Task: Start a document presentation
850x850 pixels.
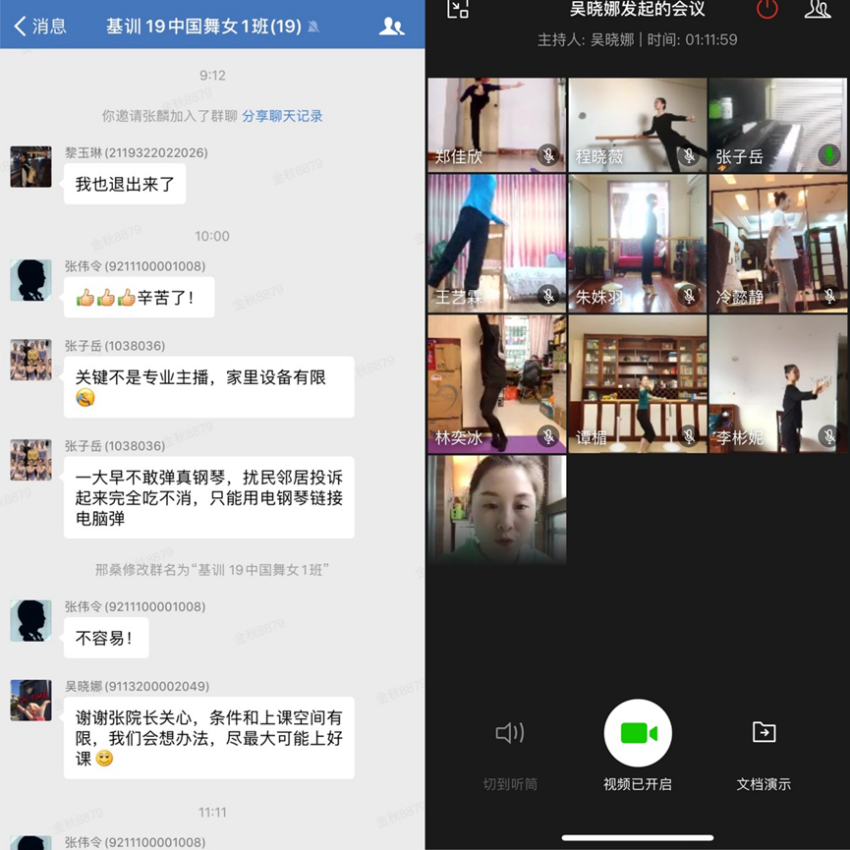Action: [763, 745]
